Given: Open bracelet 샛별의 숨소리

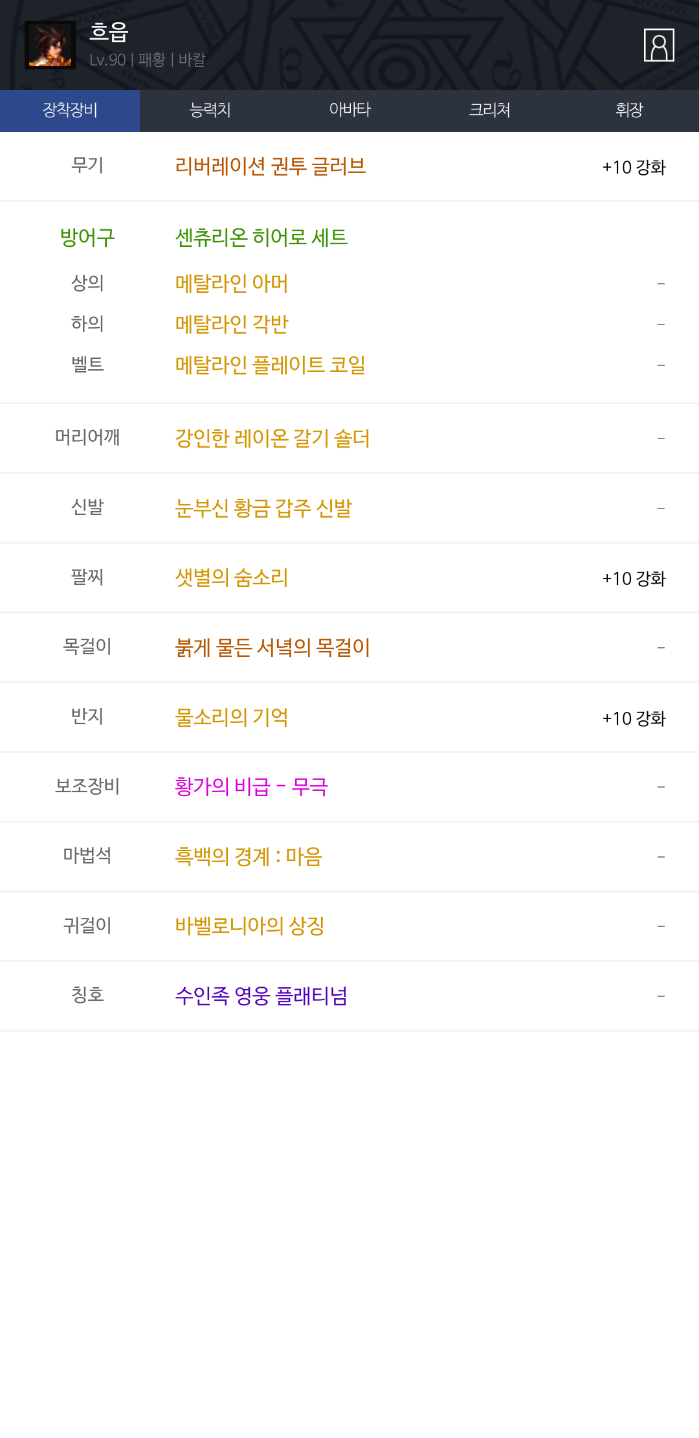Looking at the screenshot, I should [x=231, y=578].
